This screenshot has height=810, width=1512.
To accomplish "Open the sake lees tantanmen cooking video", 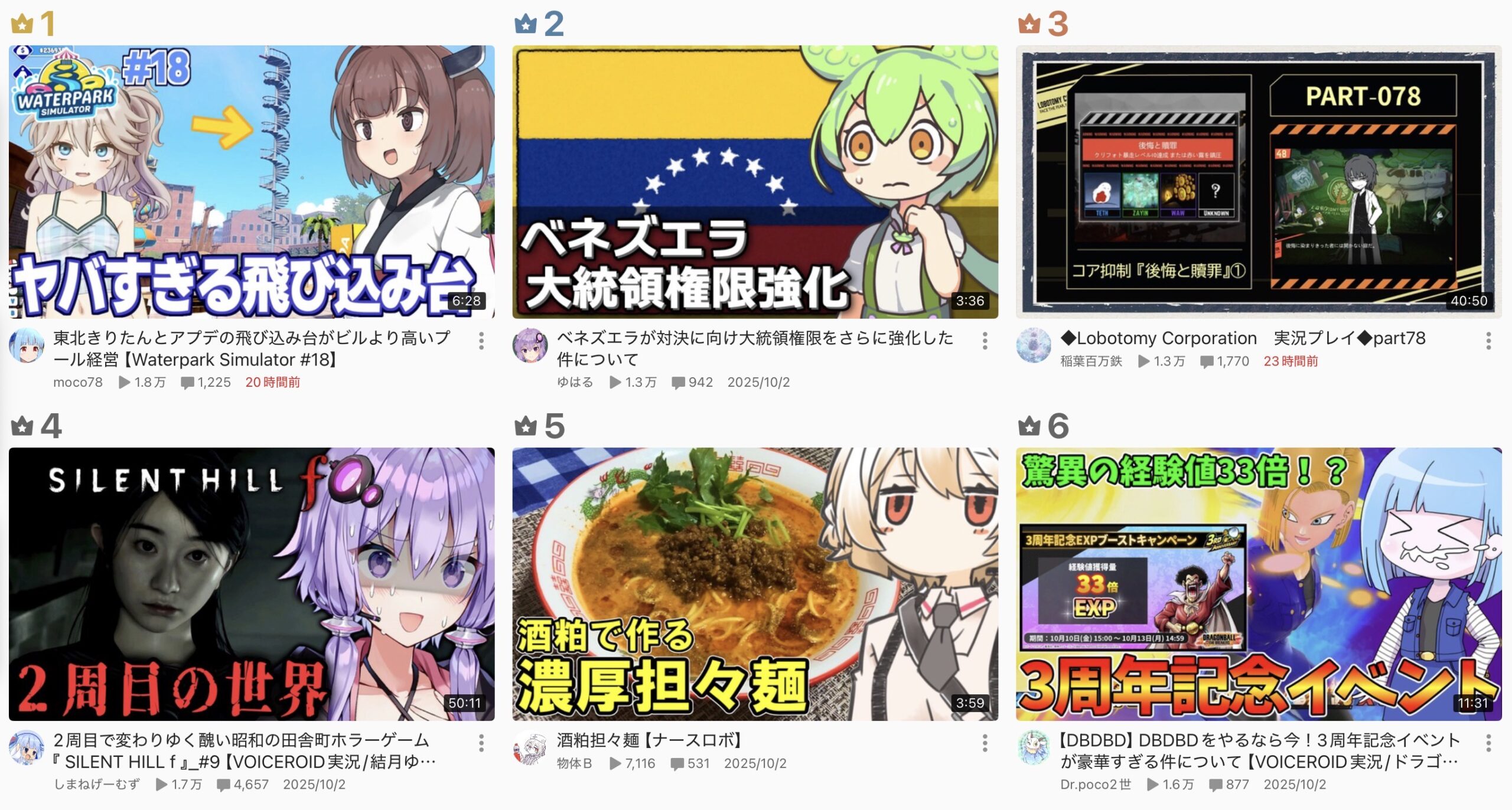I will click(755, 584).
